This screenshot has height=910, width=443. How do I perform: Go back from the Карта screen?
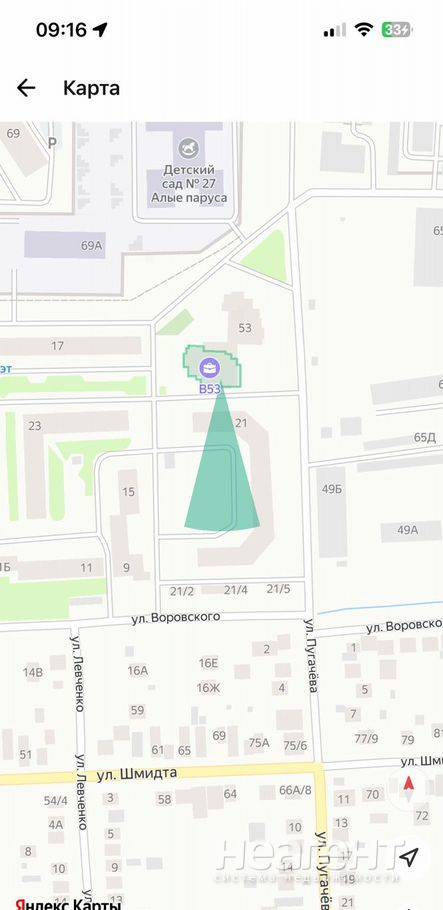(26, 88)
